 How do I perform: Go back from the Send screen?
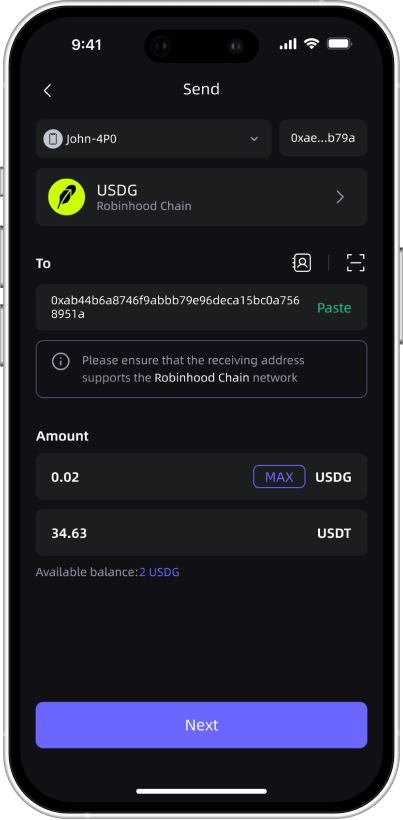tap(47, 90)
